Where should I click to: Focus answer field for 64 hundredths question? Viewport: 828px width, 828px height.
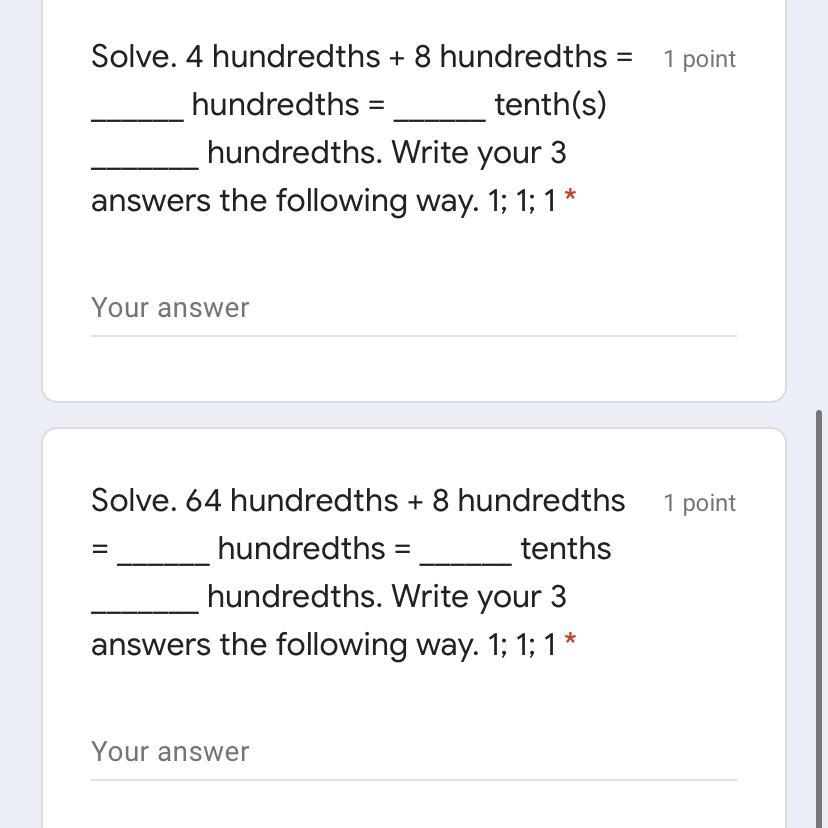coord(413,752)
